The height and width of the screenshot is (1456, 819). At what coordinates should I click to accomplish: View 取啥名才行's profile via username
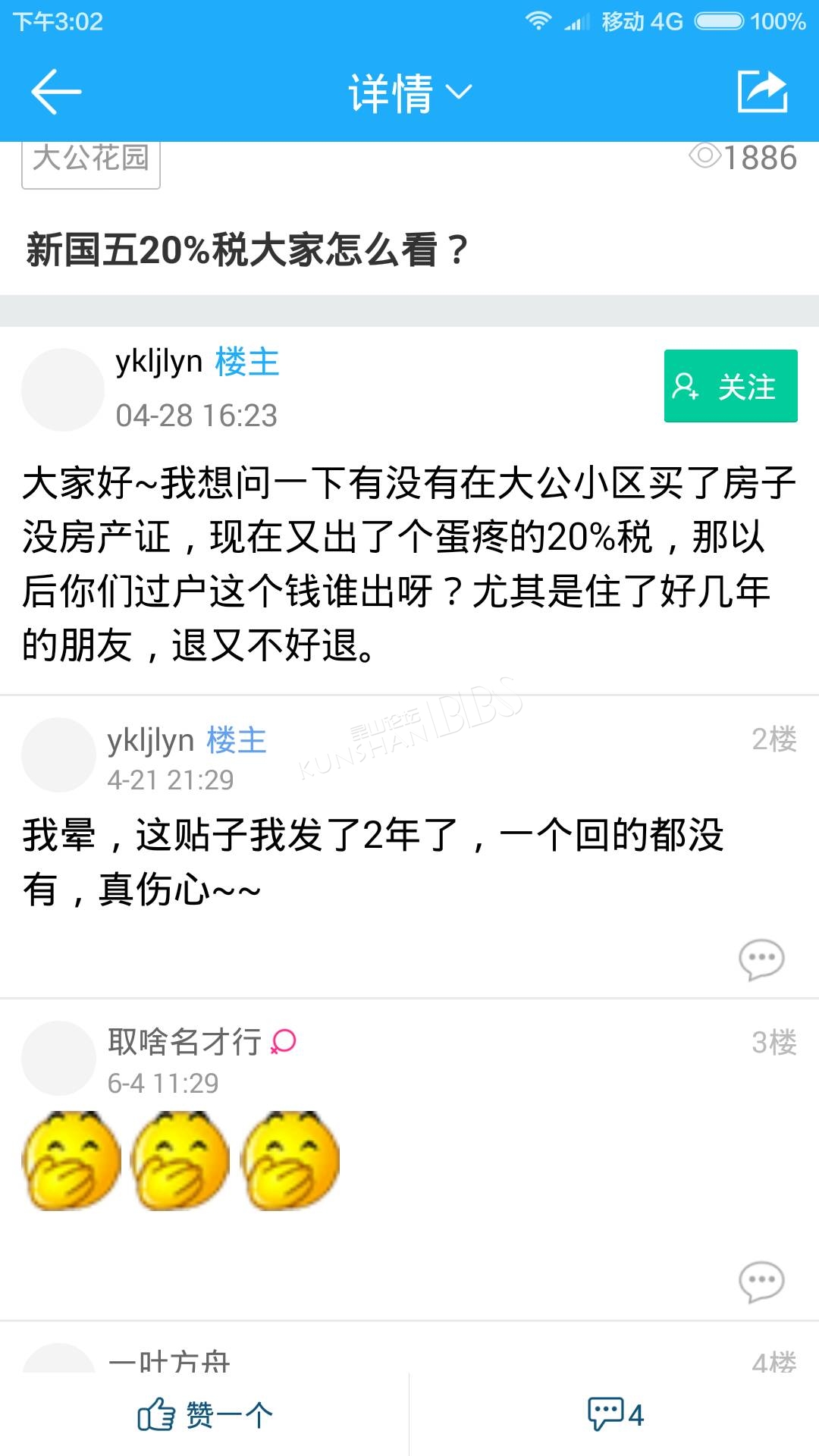click(184, 1041)
